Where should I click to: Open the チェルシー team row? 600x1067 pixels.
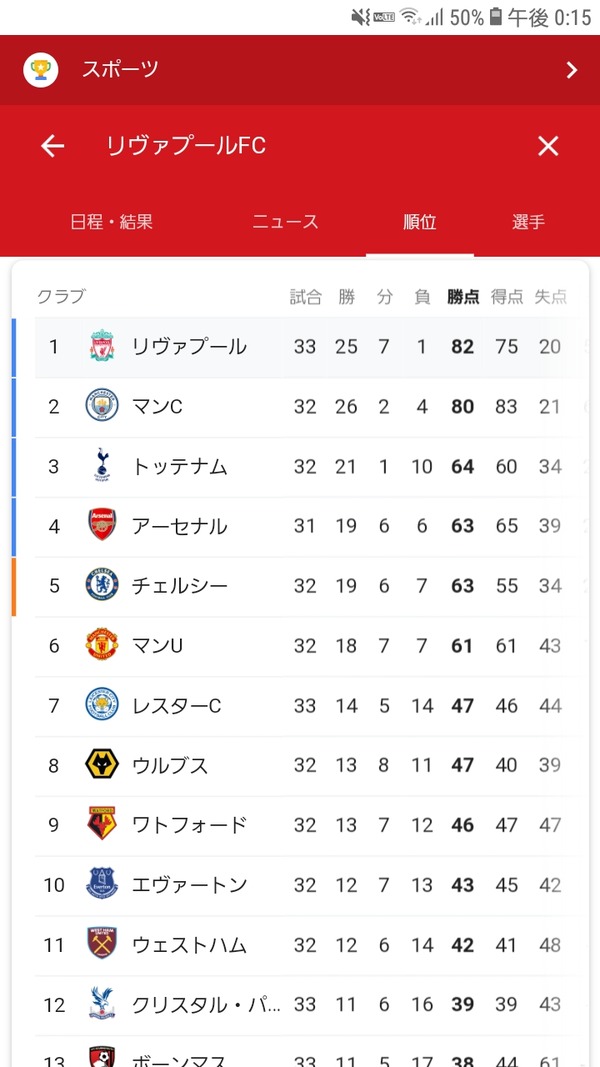(312, 587)
